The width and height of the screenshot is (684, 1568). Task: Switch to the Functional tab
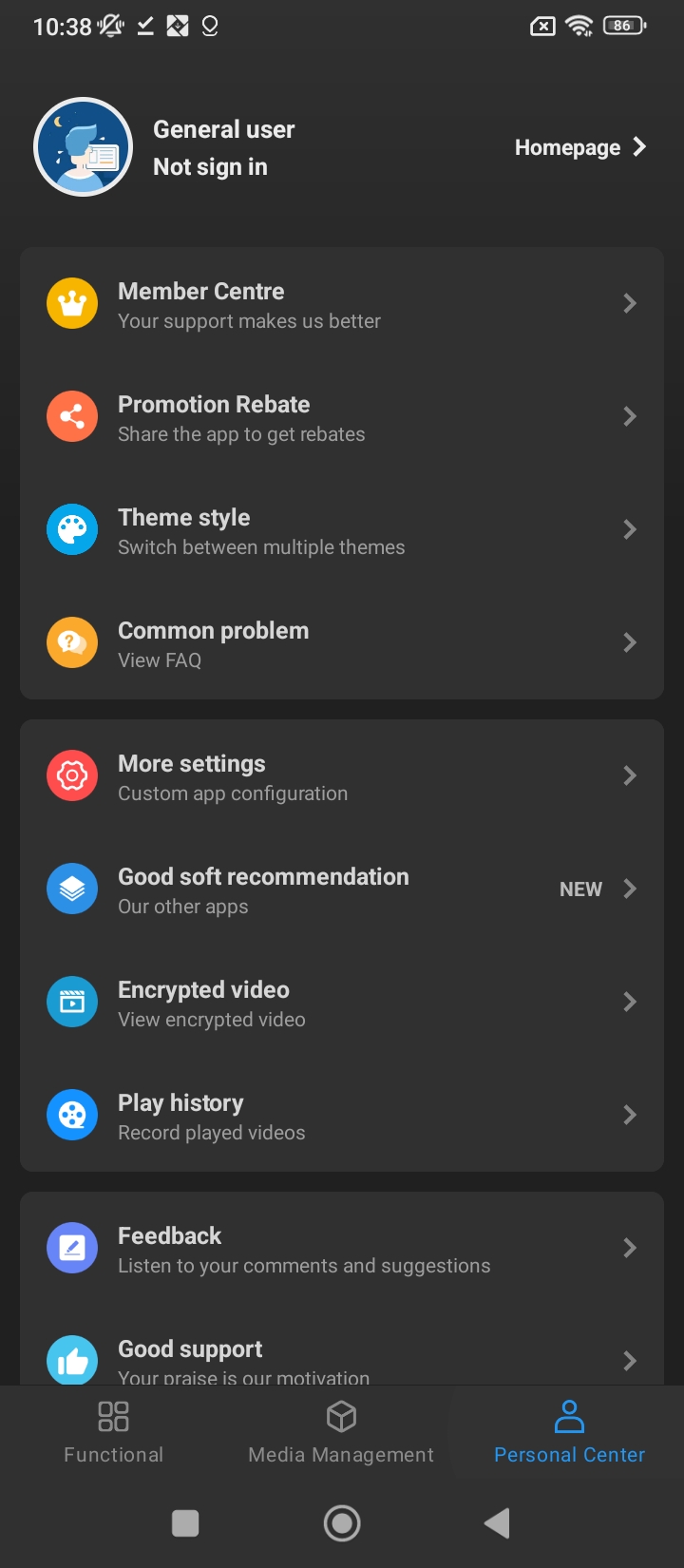click(114, 1433)
